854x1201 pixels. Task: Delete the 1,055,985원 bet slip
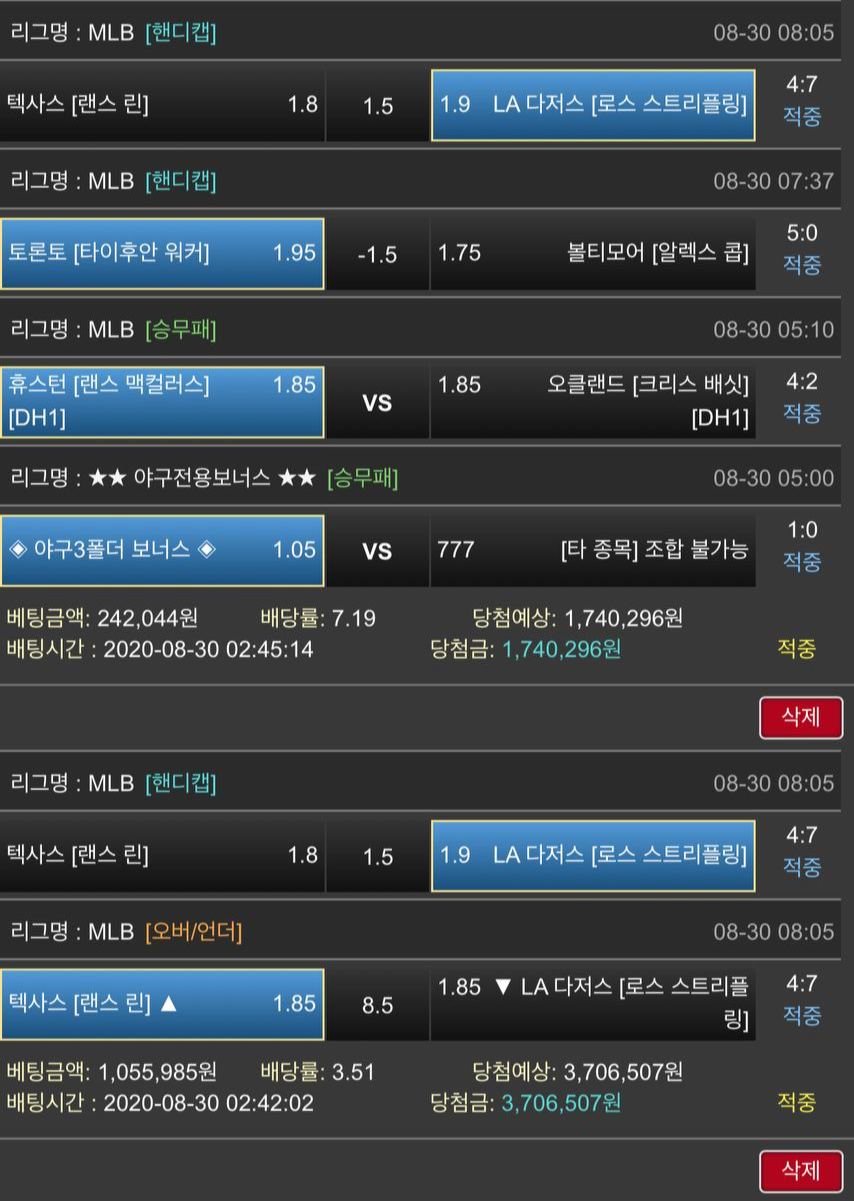click(800, 1170)
